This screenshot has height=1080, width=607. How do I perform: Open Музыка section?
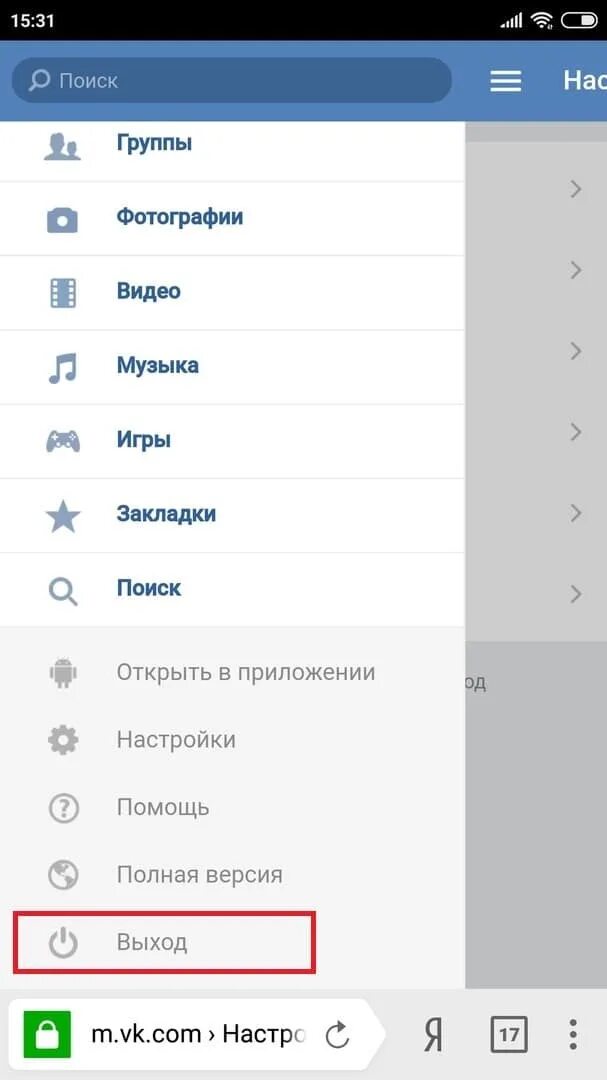pyautogui.click(x=157, y=365)
